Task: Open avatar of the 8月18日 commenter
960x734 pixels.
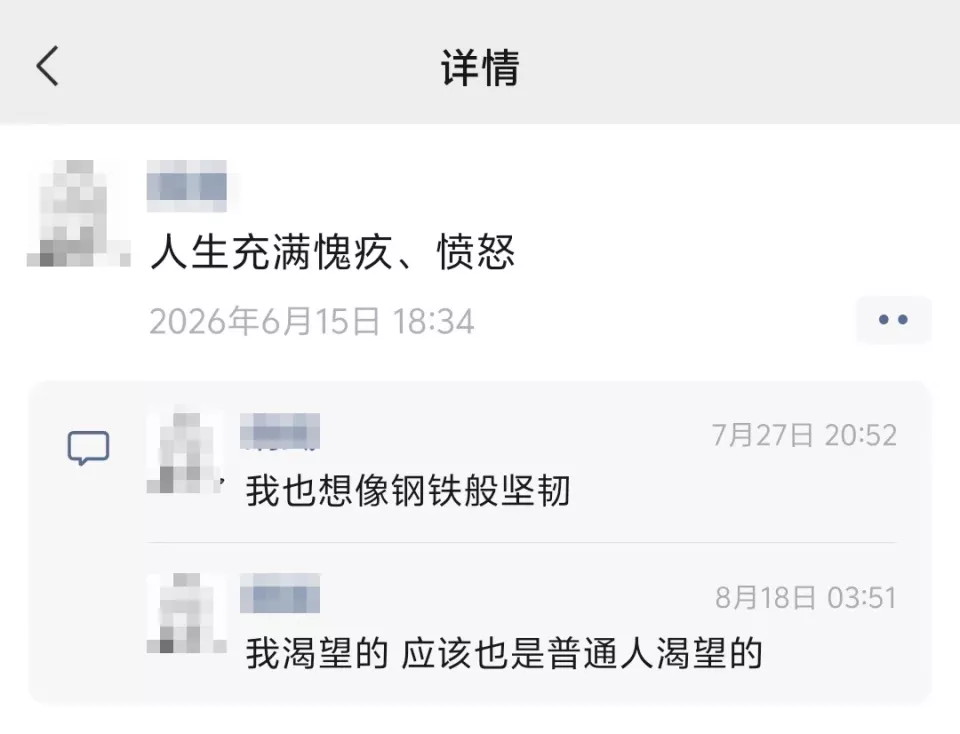Action: click(186, 614)
